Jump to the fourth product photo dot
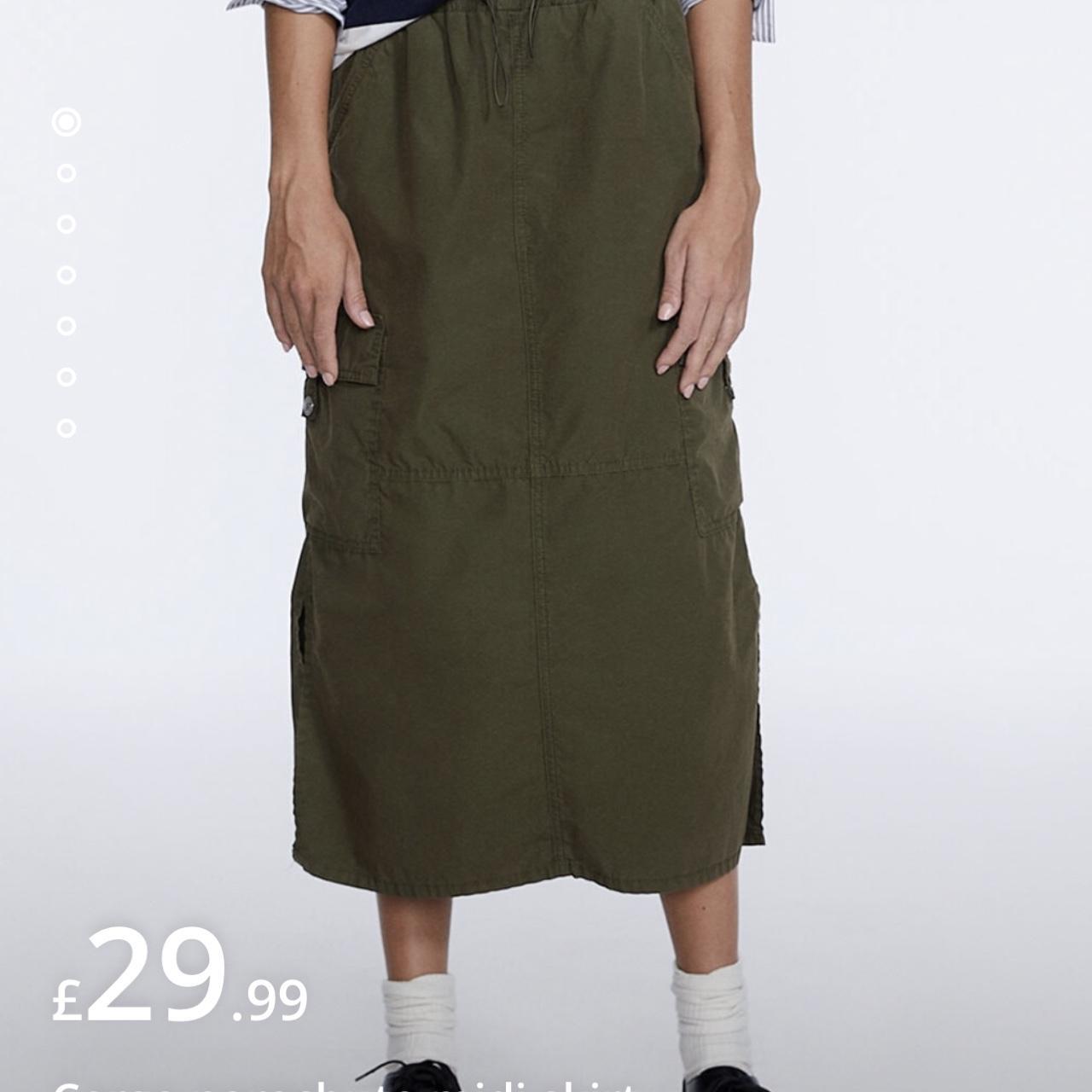 [x=67, y=275]
